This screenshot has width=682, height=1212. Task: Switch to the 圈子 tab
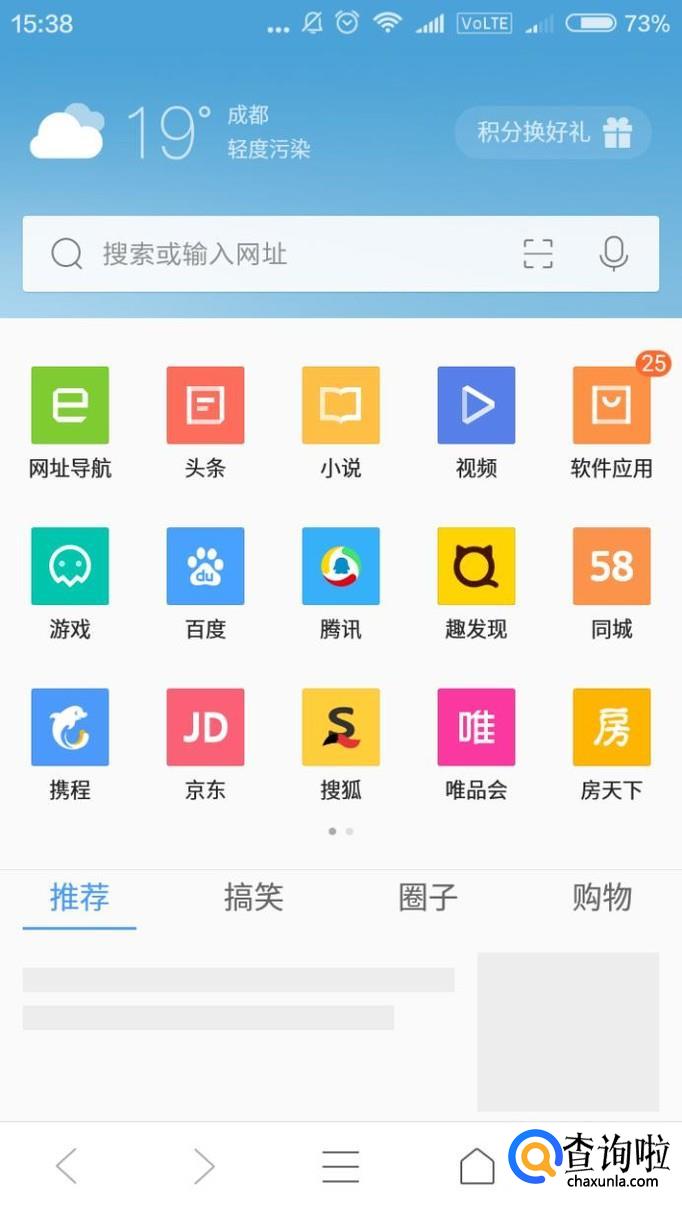point(428,897)
